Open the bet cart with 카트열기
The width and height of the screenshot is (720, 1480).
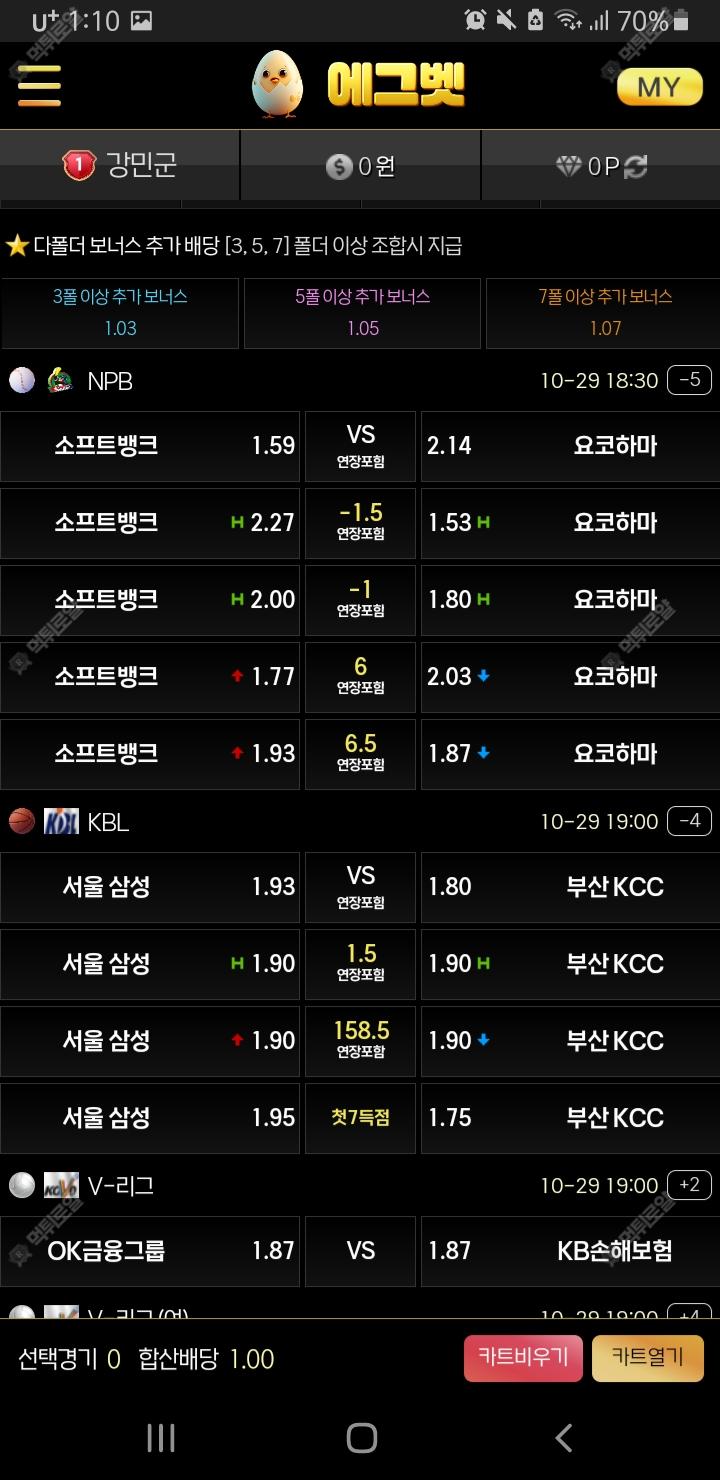(x=647, y=1358)
